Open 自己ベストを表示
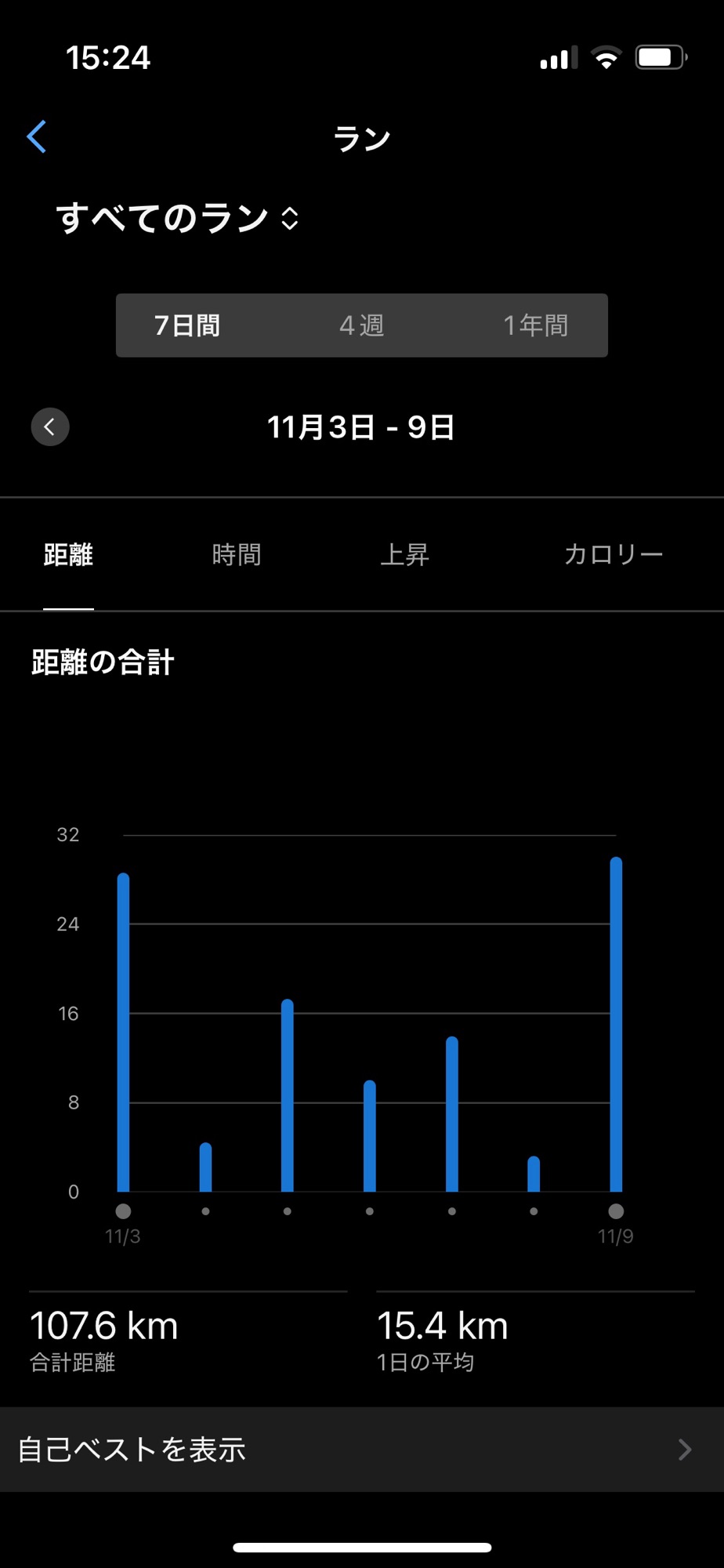Screen dimensions: 724x1568 tap(362, 1450)
